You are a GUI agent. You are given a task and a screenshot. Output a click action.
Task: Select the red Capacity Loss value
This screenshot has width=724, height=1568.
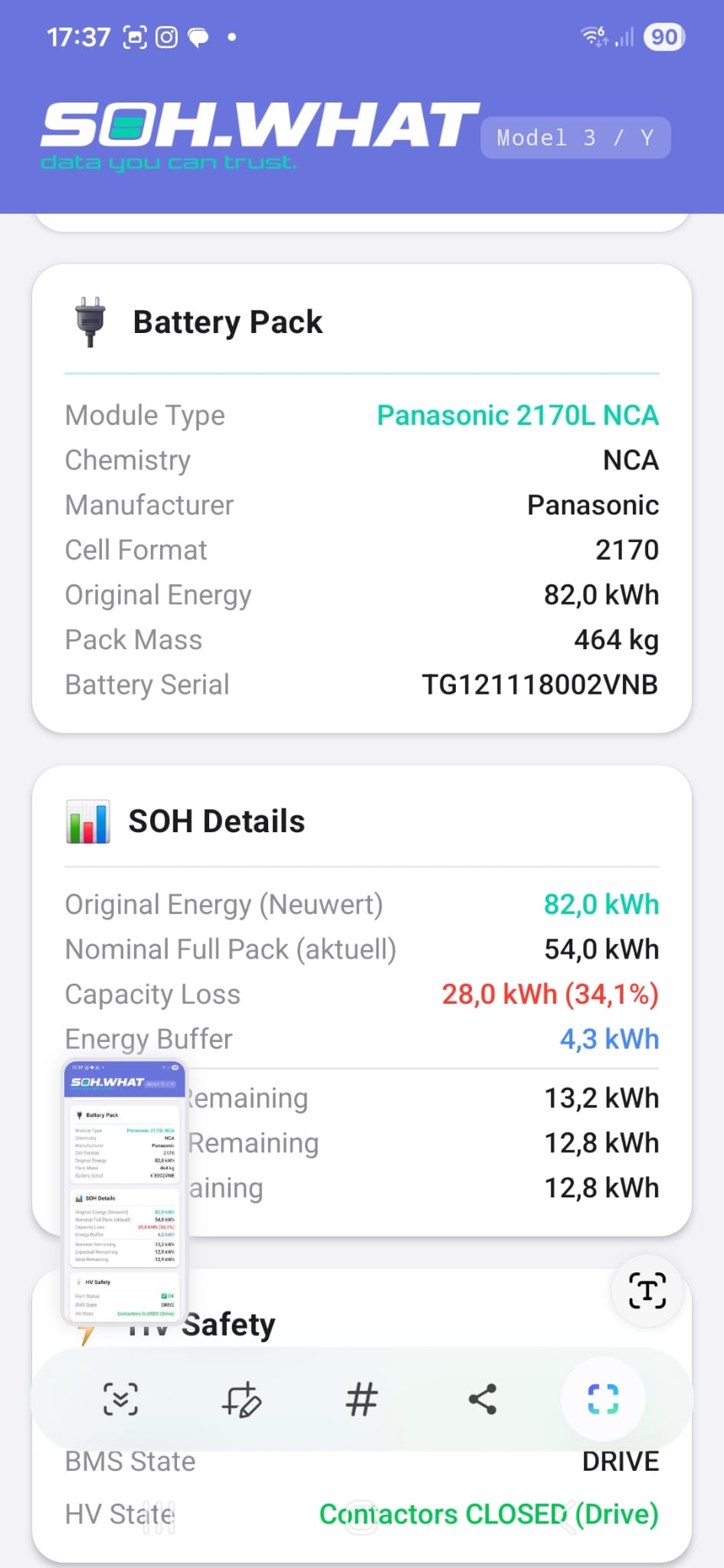point(550,994)
